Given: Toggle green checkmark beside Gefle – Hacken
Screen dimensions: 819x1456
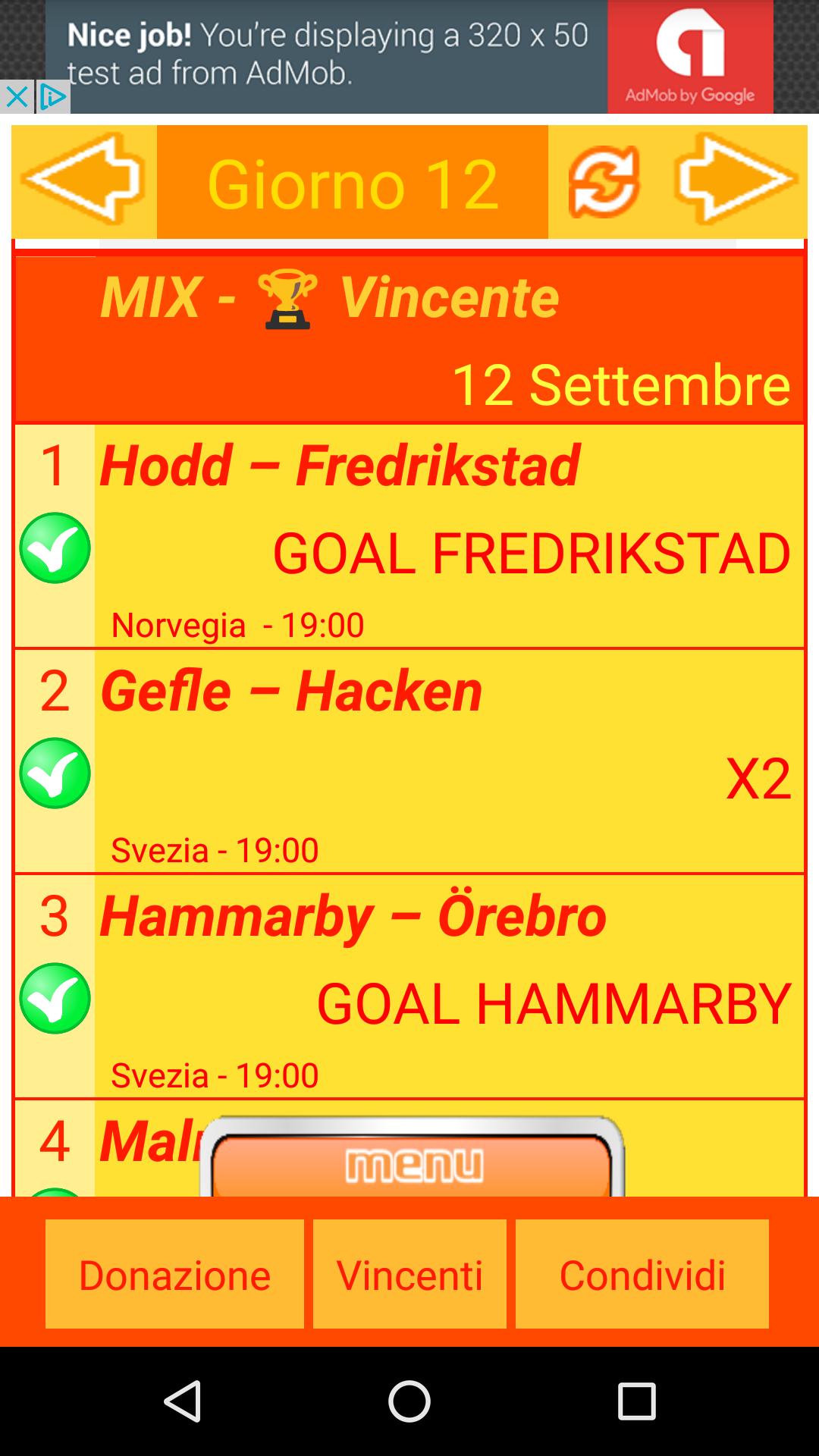Looking at the screenshot, I should tap(54, 772).
